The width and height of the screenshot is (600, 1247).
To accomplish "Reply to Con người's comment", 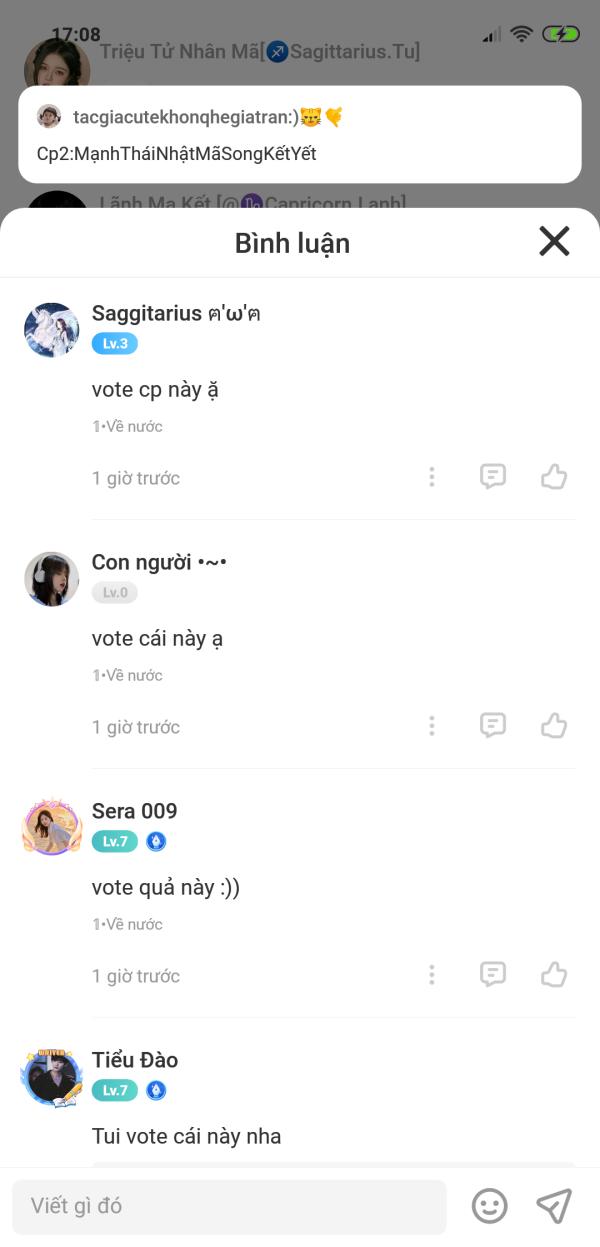I will [493, 726].
